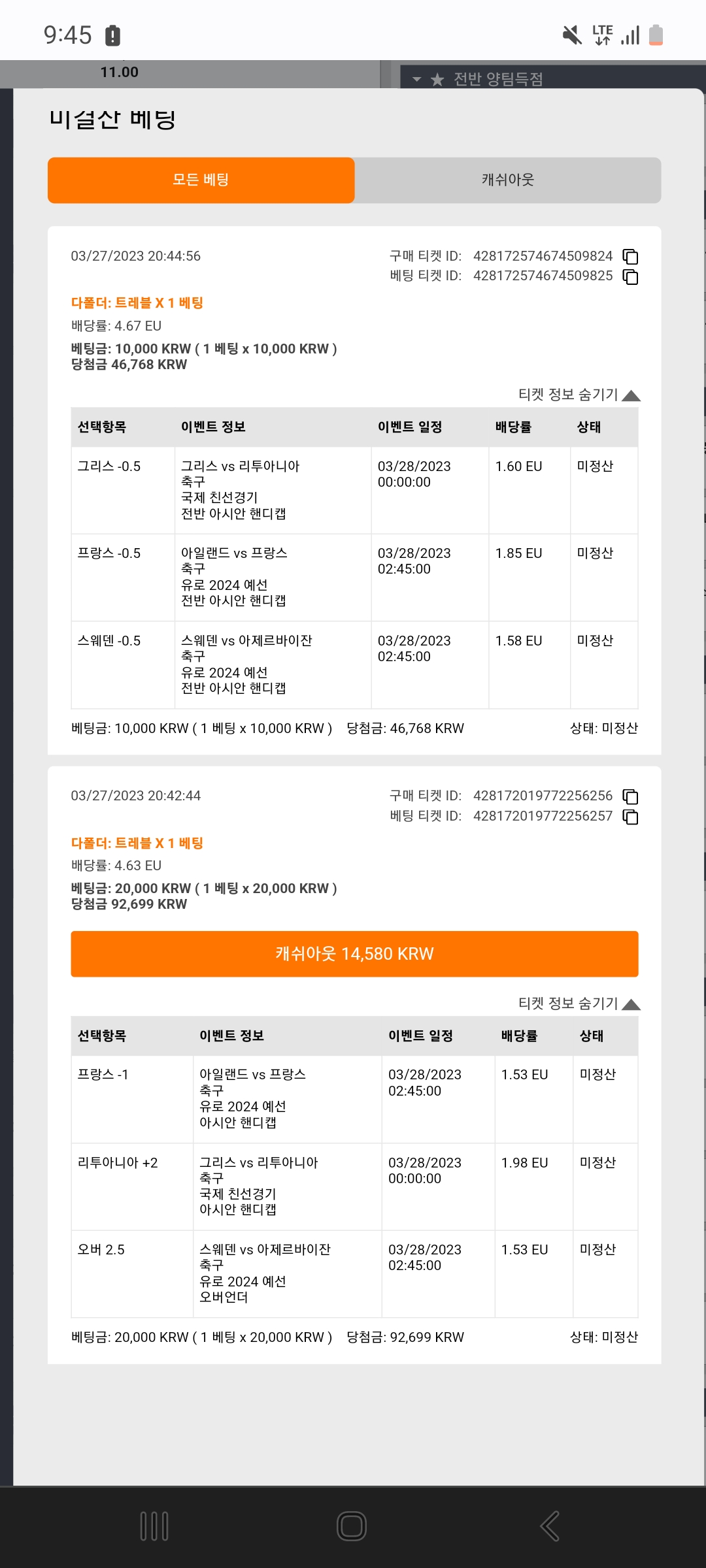Copy betting ticket ID 428172019772256257
The width and height of the screenshot is (706, 1568).
click(630, 817)
